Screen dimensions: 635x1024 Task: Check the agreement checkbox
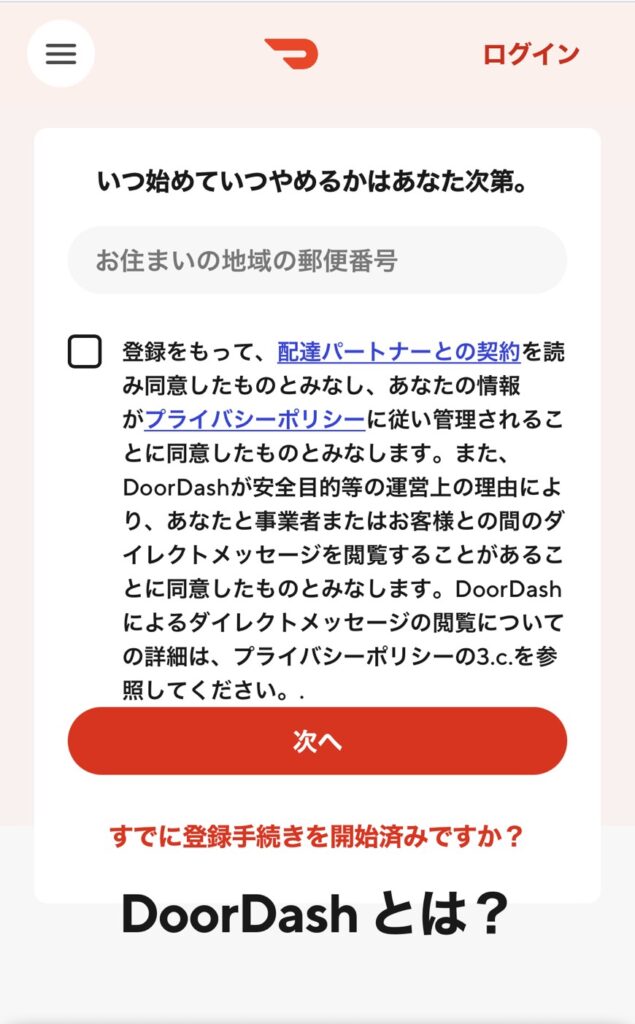tap(85, 352)
